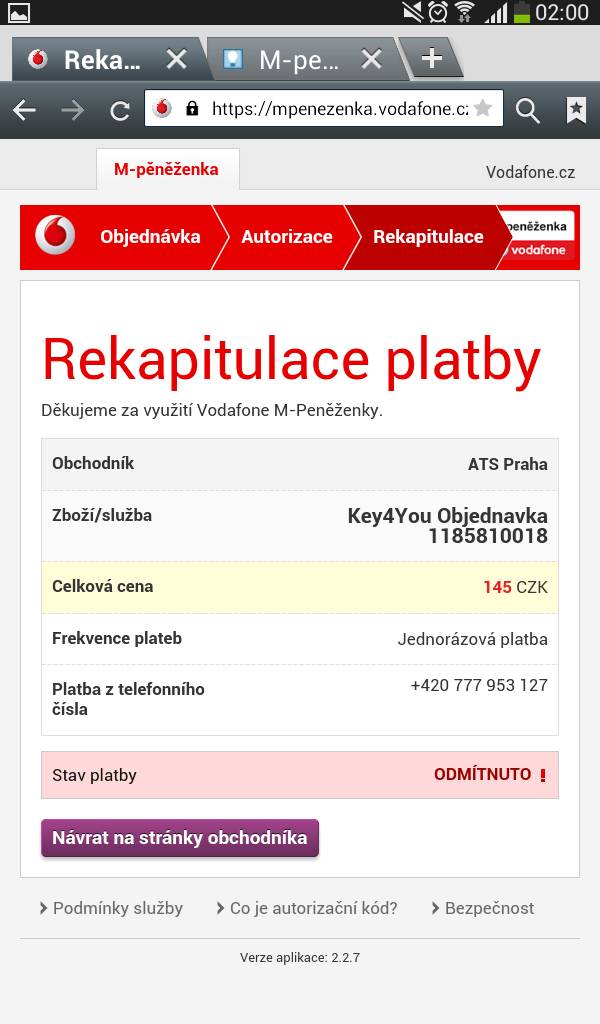Select the M-pěněženka page tab

pyautogui.click(x=166, y=170)
